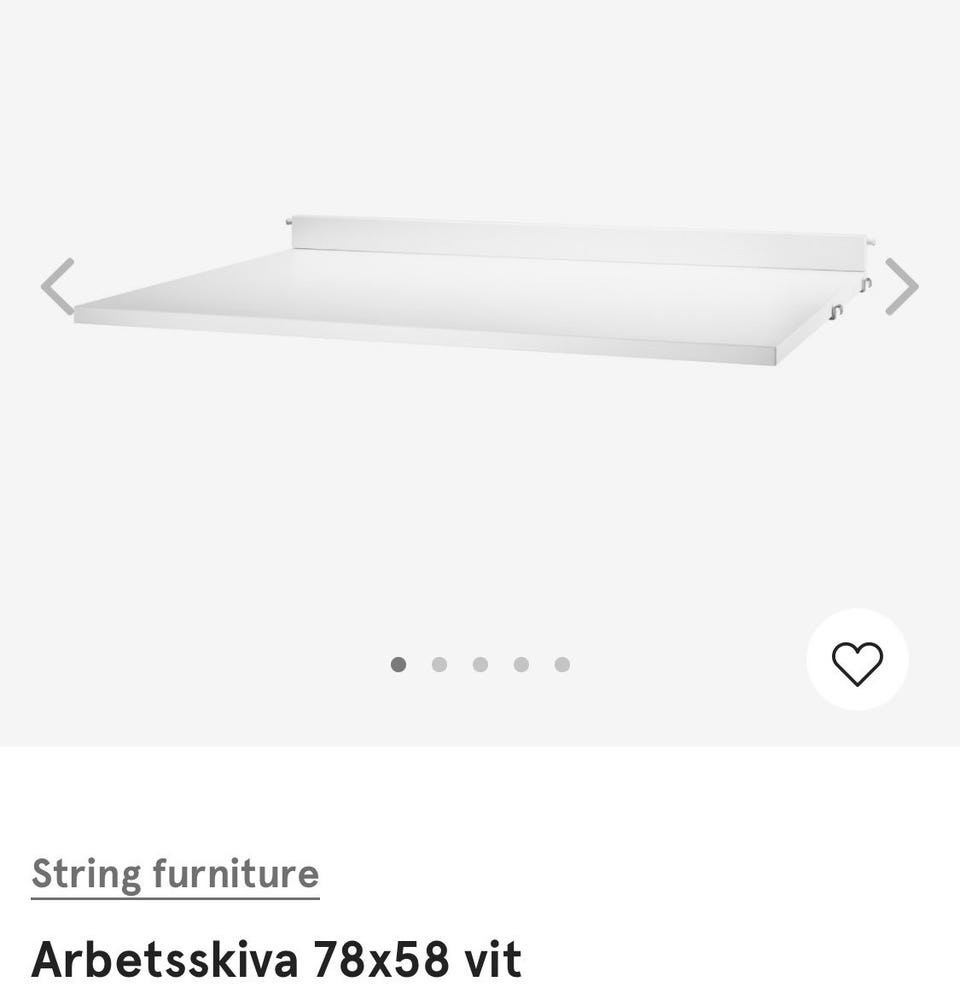Select the heart icon inside the white circle
Screen dimensions: 960x1005
tap(858, 665)
